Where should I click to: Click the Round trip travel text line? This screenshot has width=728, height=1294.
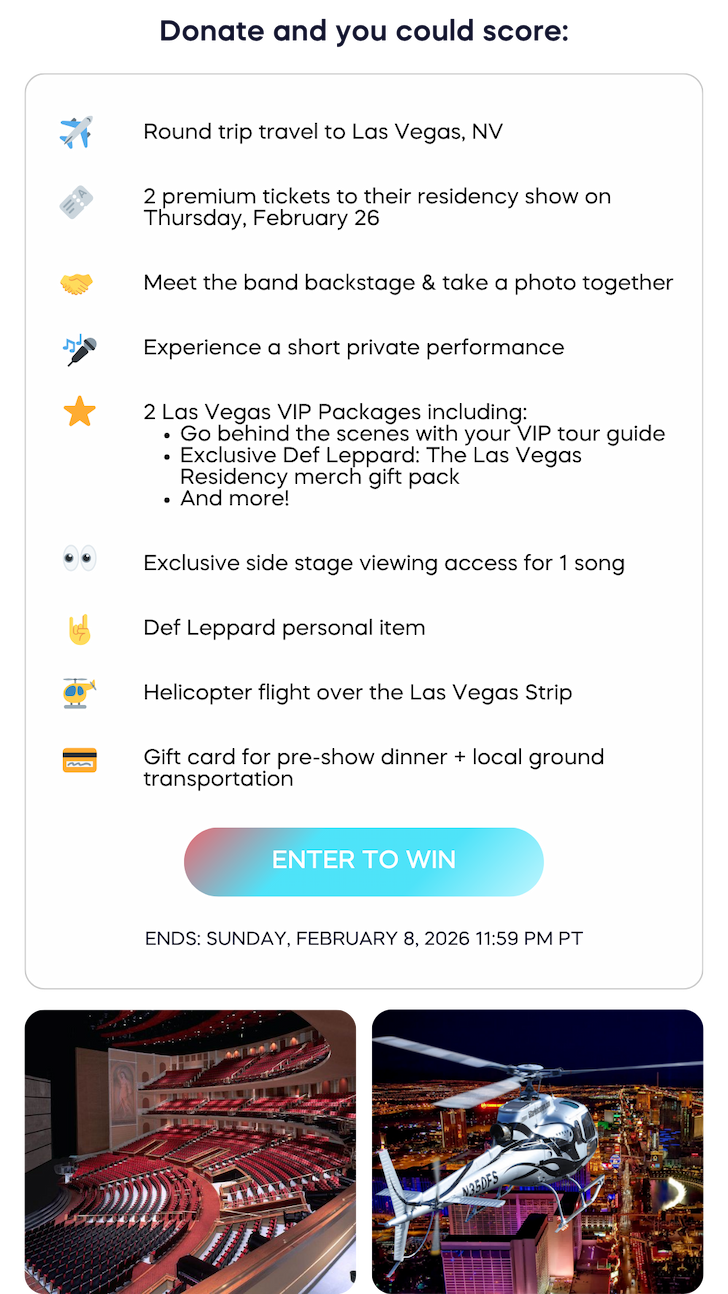click(324, 131)
